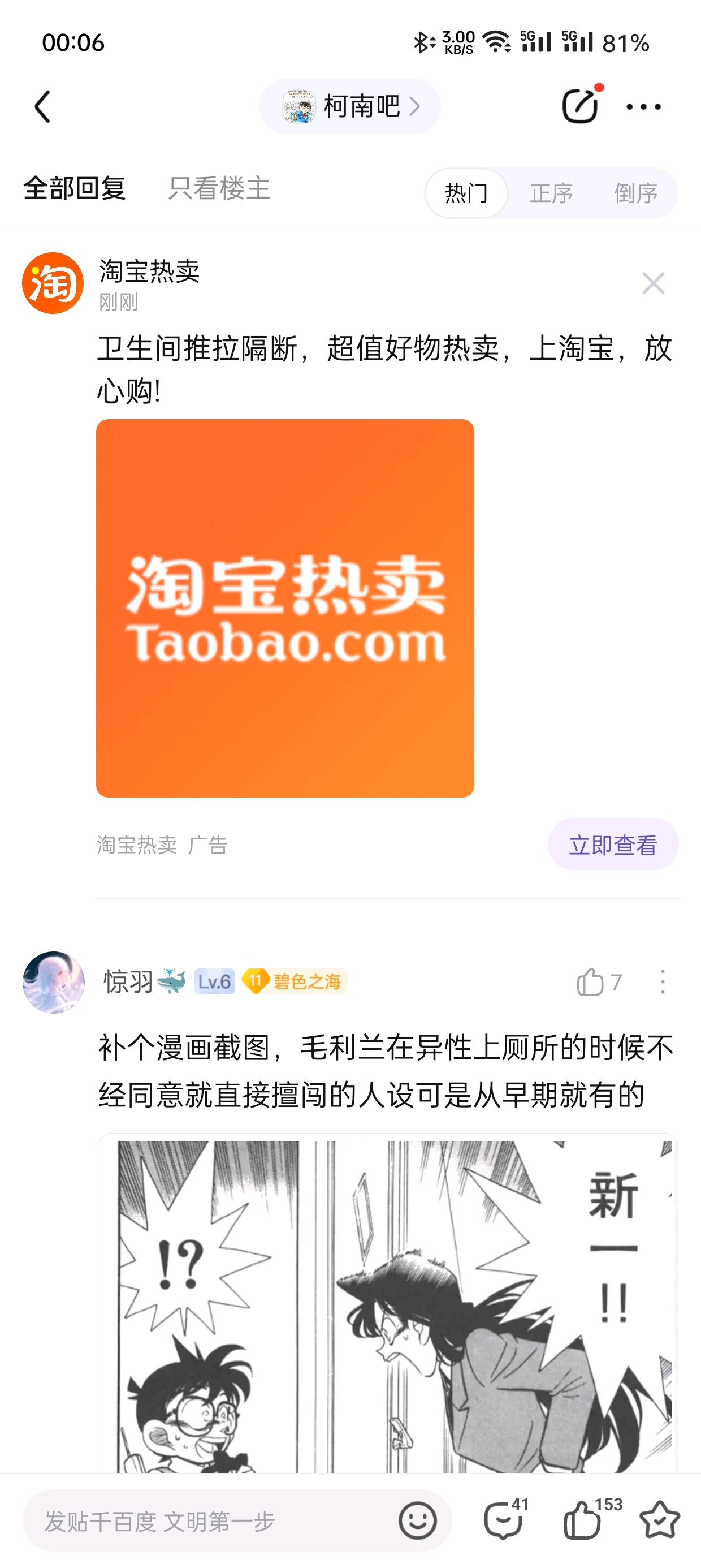Like 惊羽's reply
701x1568 pixels.
590,982
